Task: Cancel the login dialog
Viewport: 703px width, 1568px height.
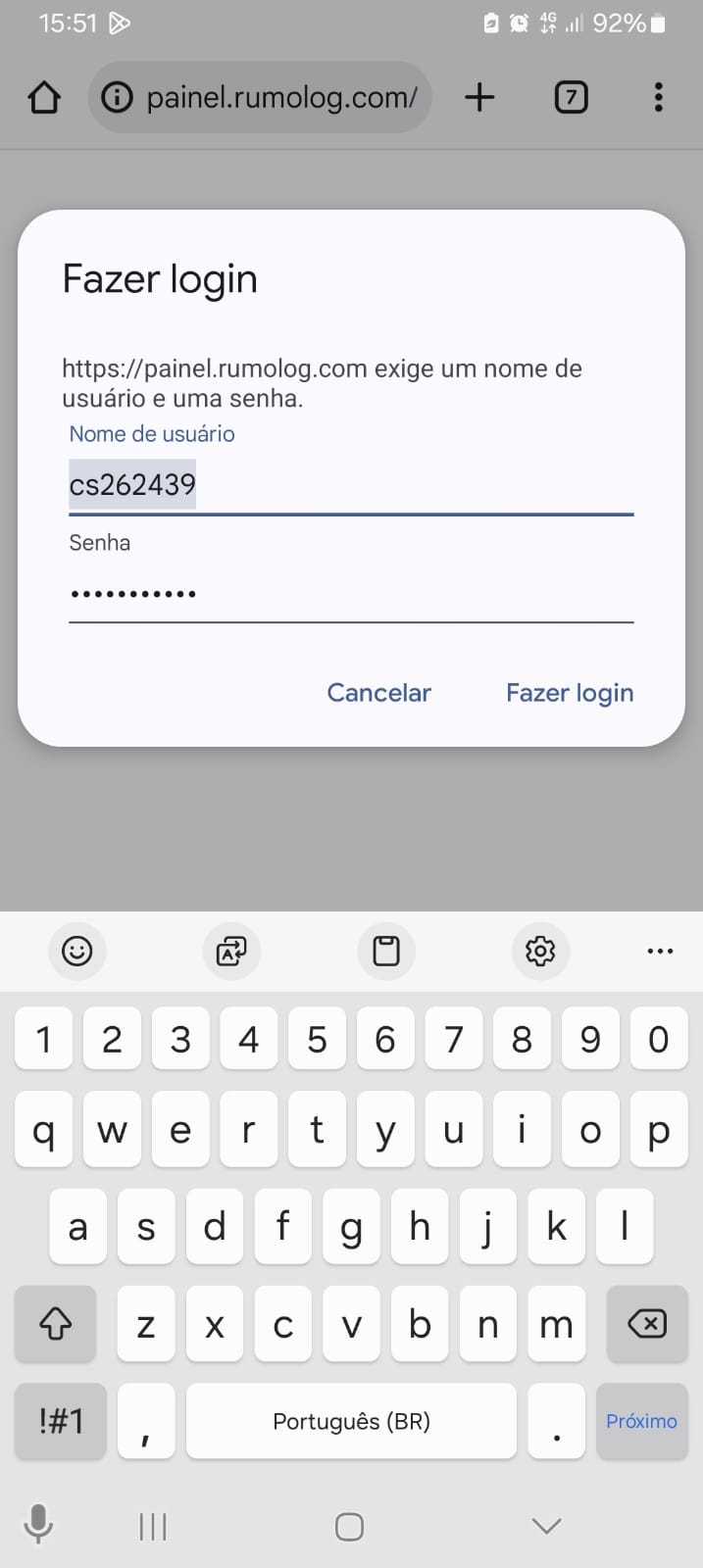Action: (x=378, y=693)
